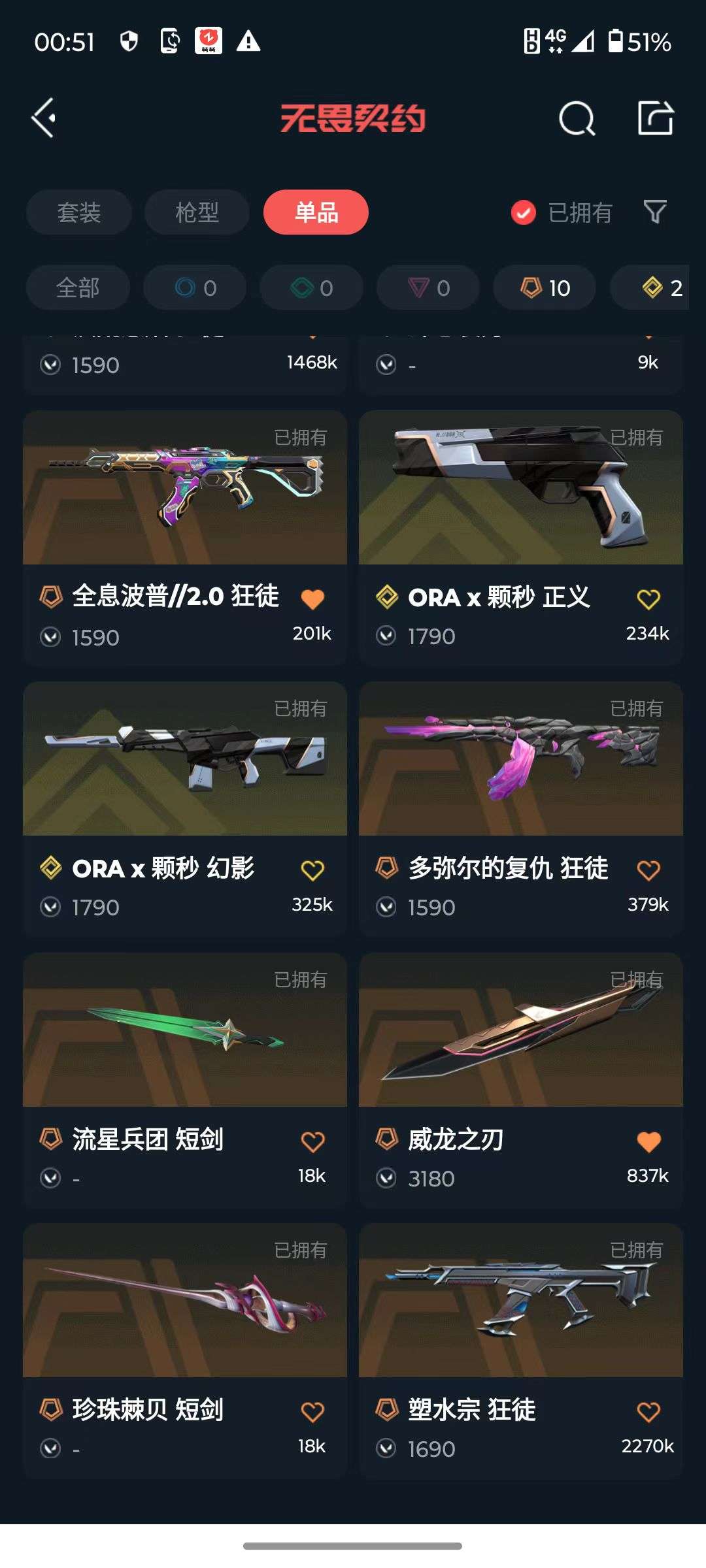Tap the heart on ORA x 颗秒 正义
The height and width of the screenshot is (1568, 706).
click(648, 597)
